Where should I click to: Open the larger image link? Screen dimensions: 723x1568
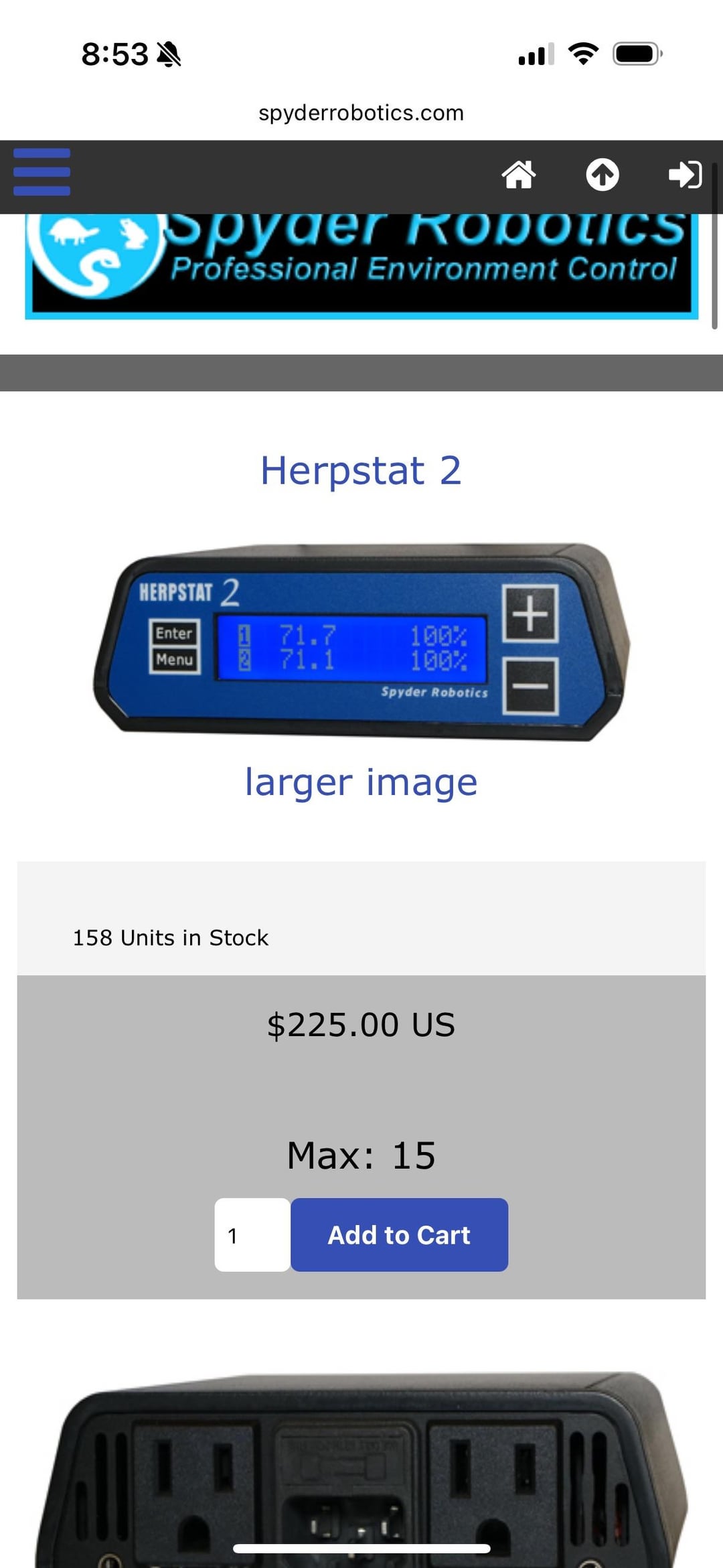(361, 782)
